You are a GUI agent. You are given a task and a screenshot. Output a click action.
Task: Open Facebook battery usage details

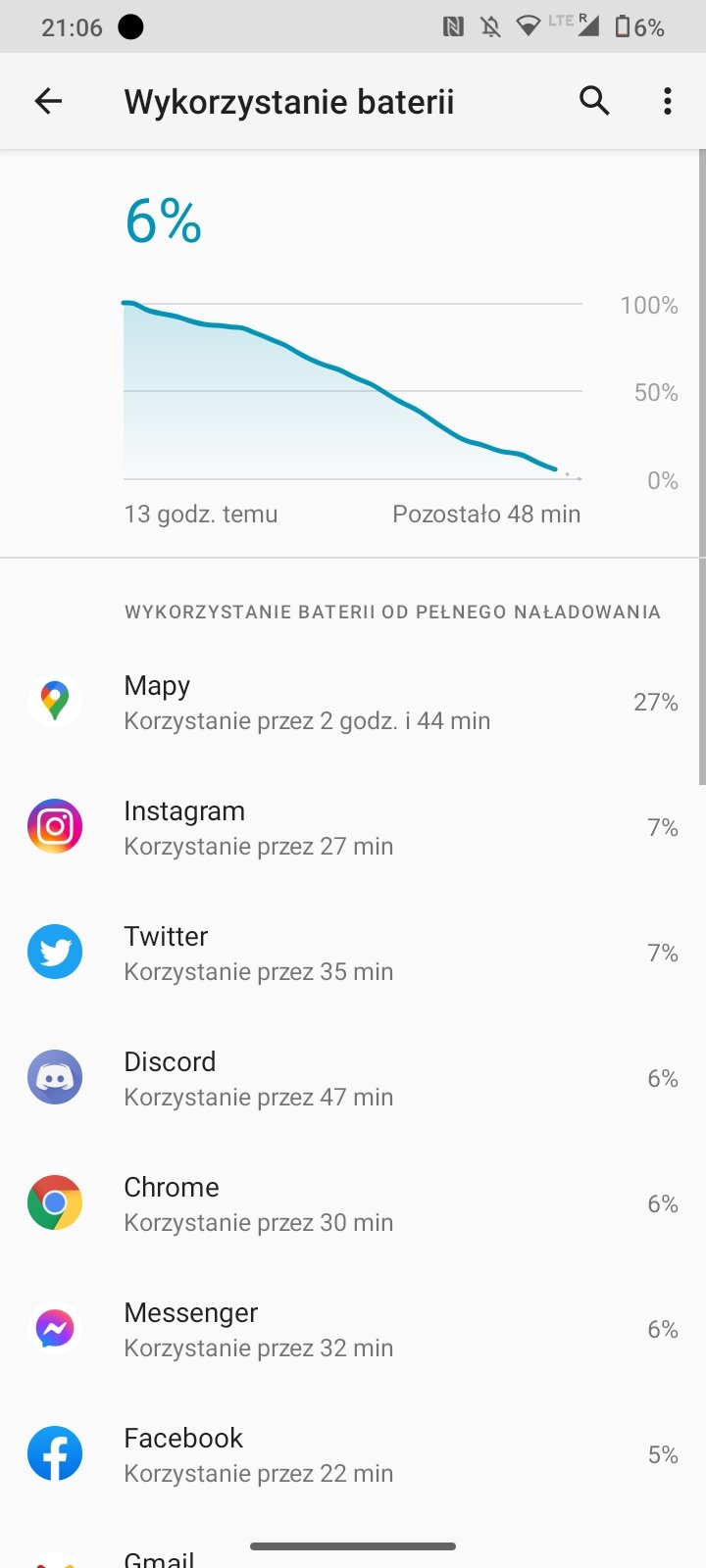coord(353,1455)
